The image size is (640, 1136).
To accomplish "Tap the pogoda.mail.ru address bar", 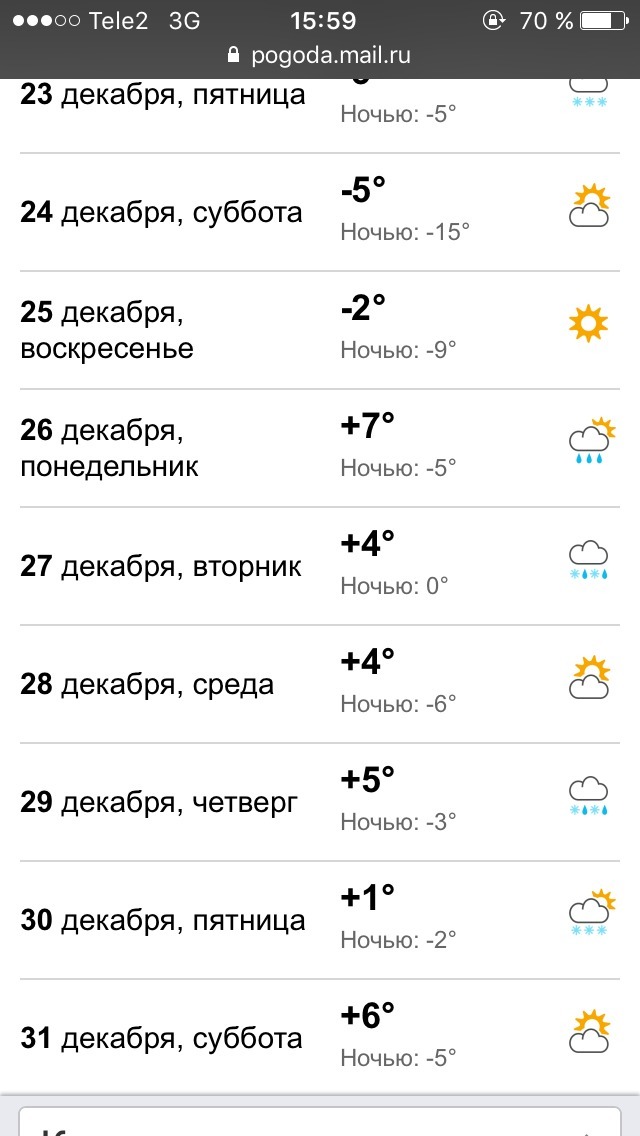I will [x=320, y=54].
